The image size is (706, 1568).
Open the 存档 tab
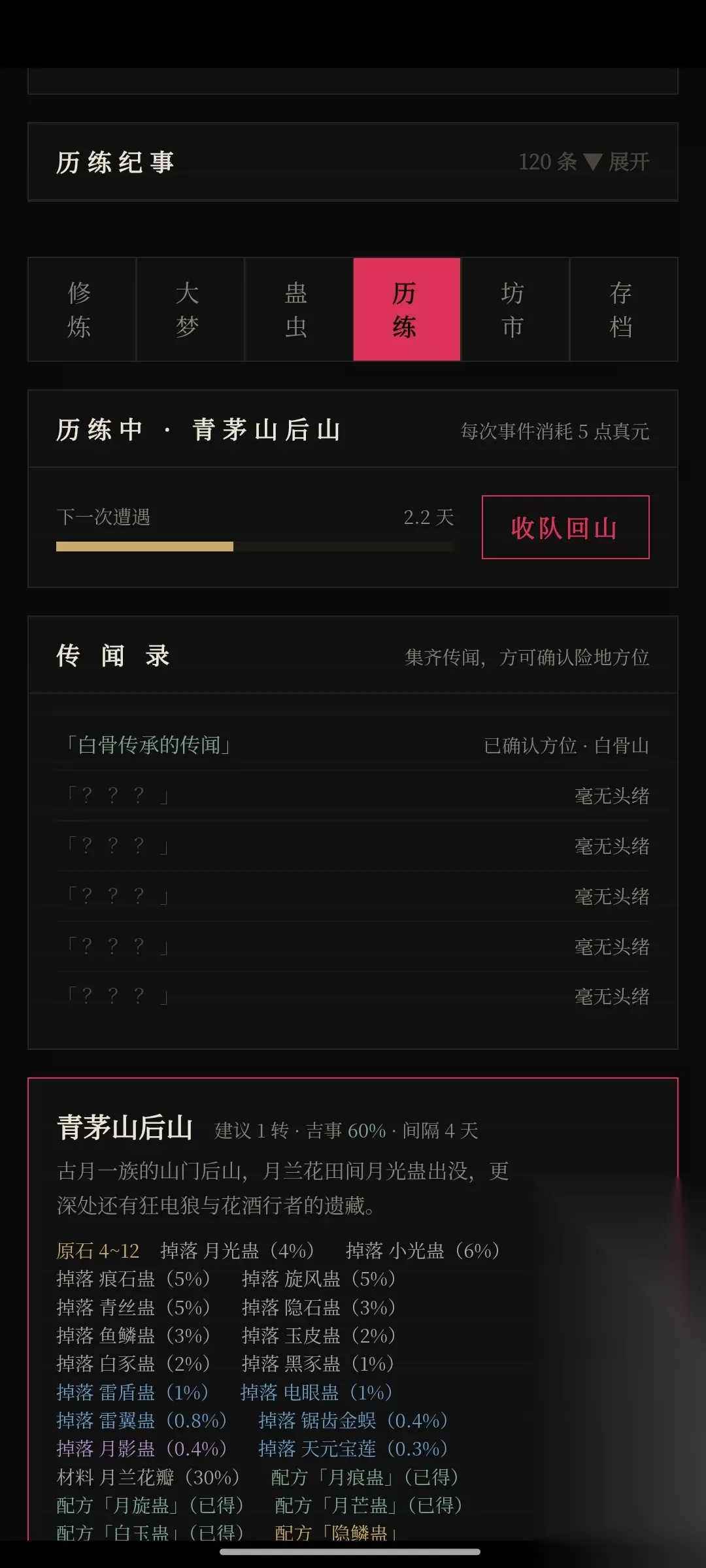pyautogui.click(x=624, y=309)
